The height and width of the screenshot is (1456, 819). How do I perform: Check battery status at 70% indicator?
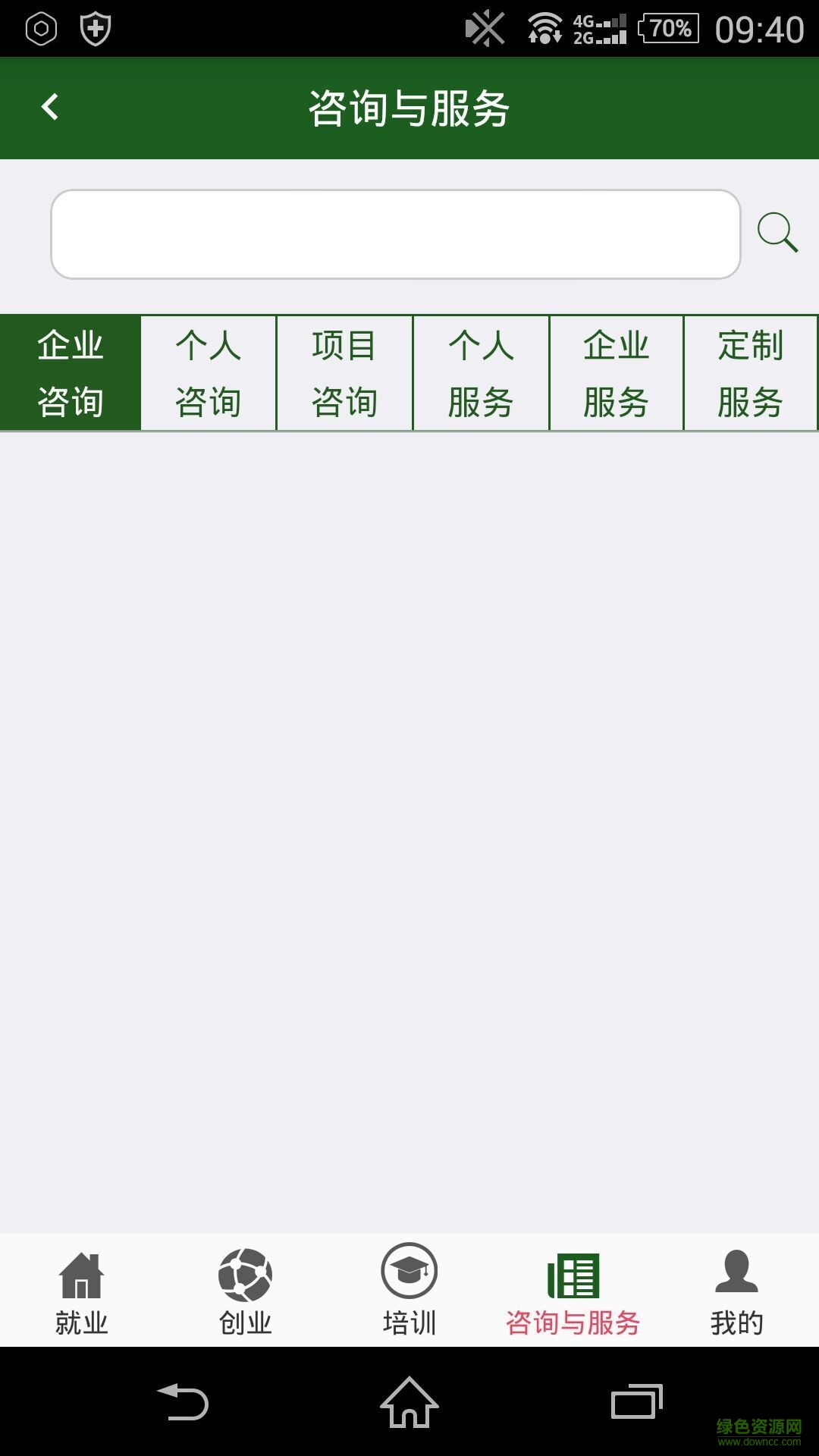tap(670, 28)
